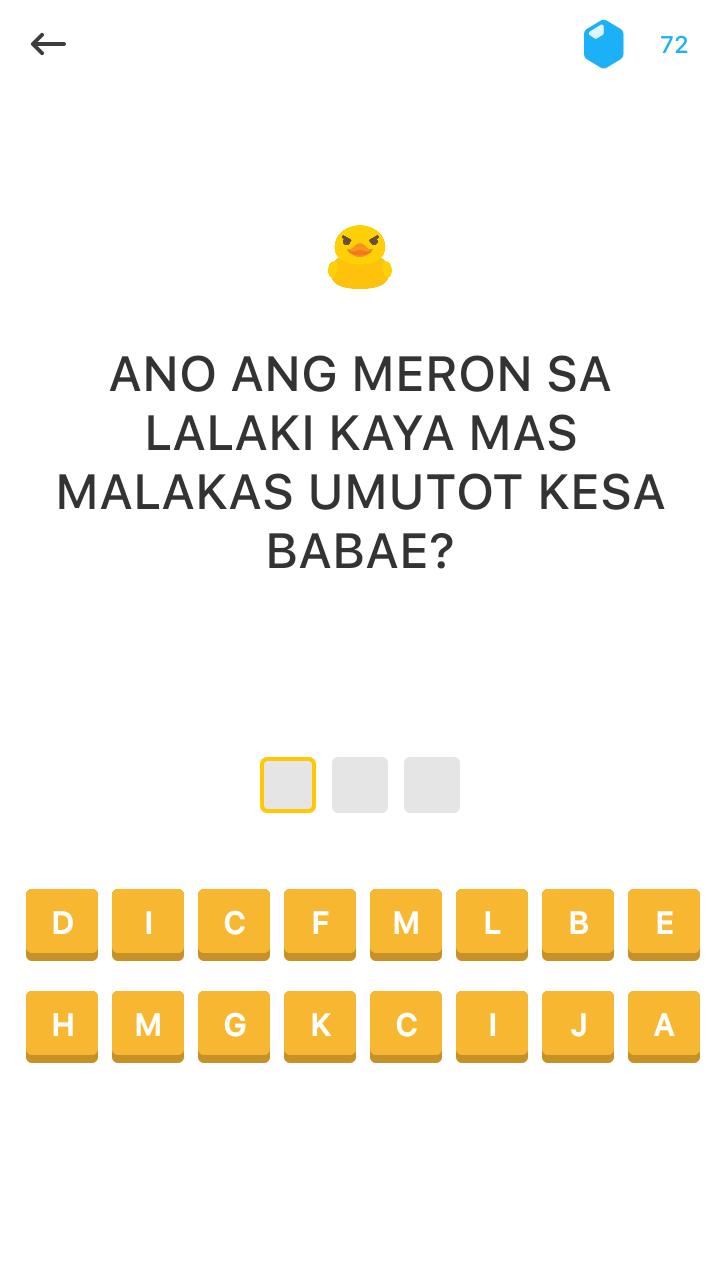Tap the letter J tile
This screenshot has width=720, height=1280.
click(578, 1025)
